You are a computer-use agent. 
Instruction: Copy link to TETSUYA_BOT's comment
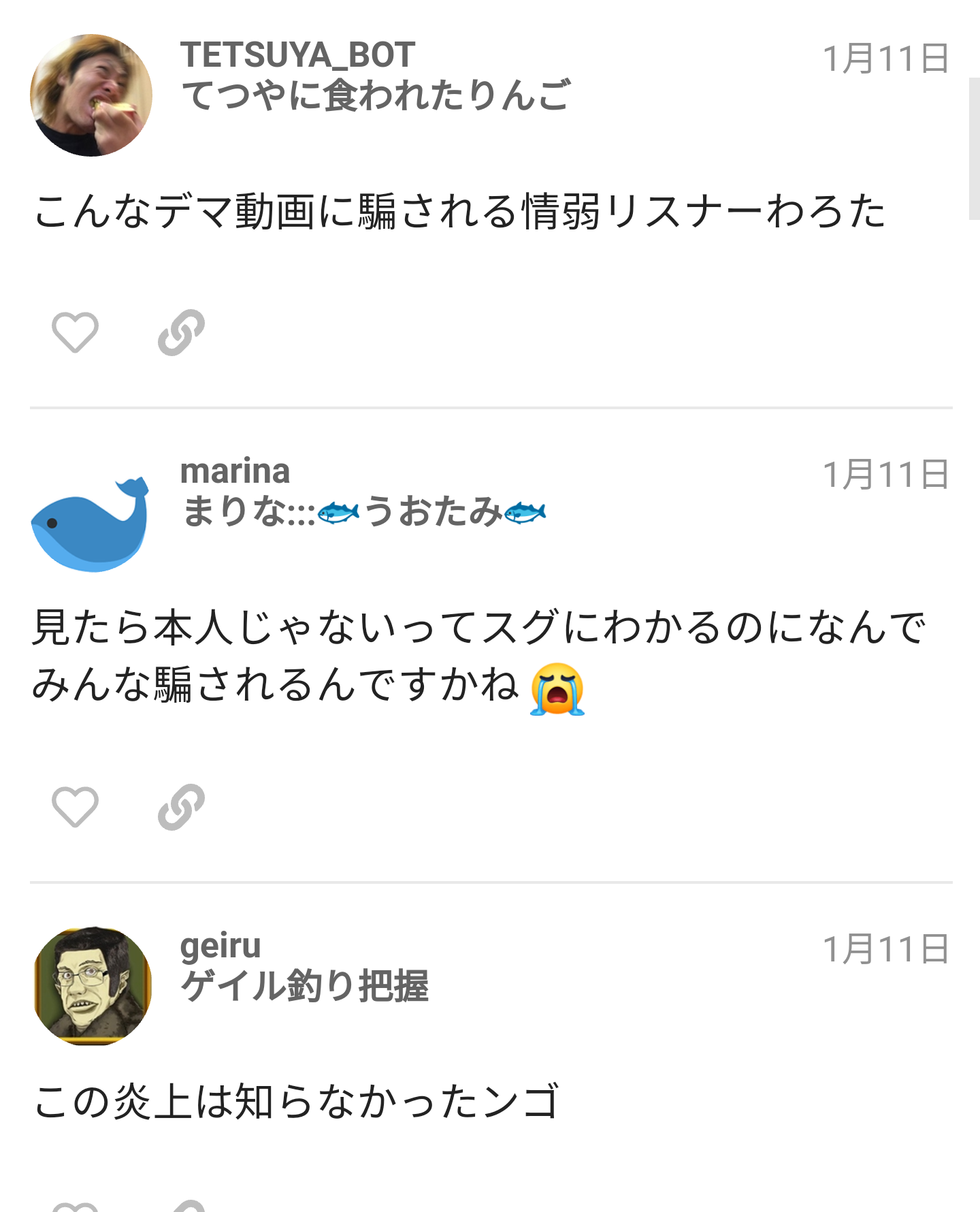181,332
